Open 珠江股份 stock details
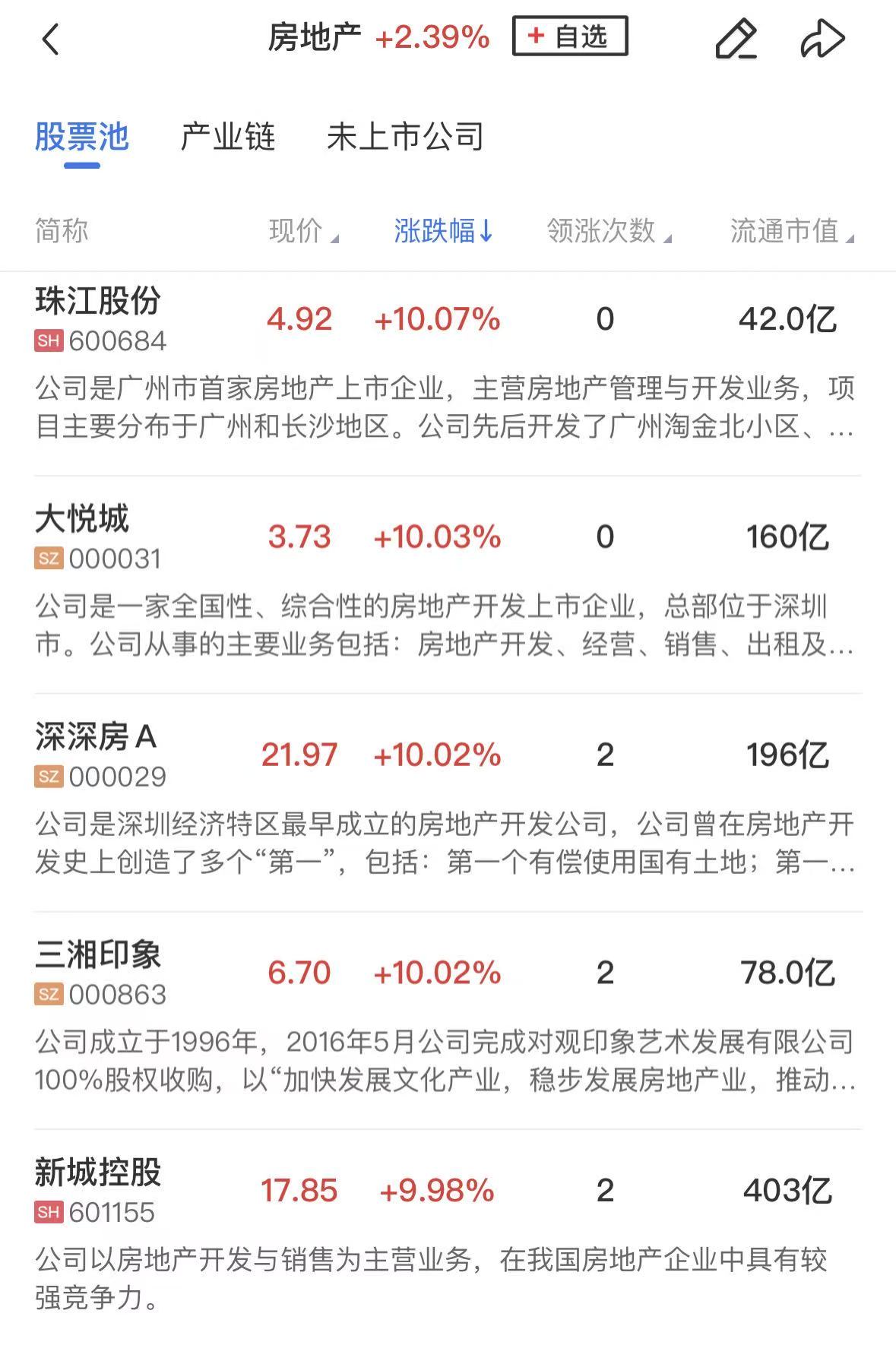Viewport: 896px width, 1345px height. [98, 301]
